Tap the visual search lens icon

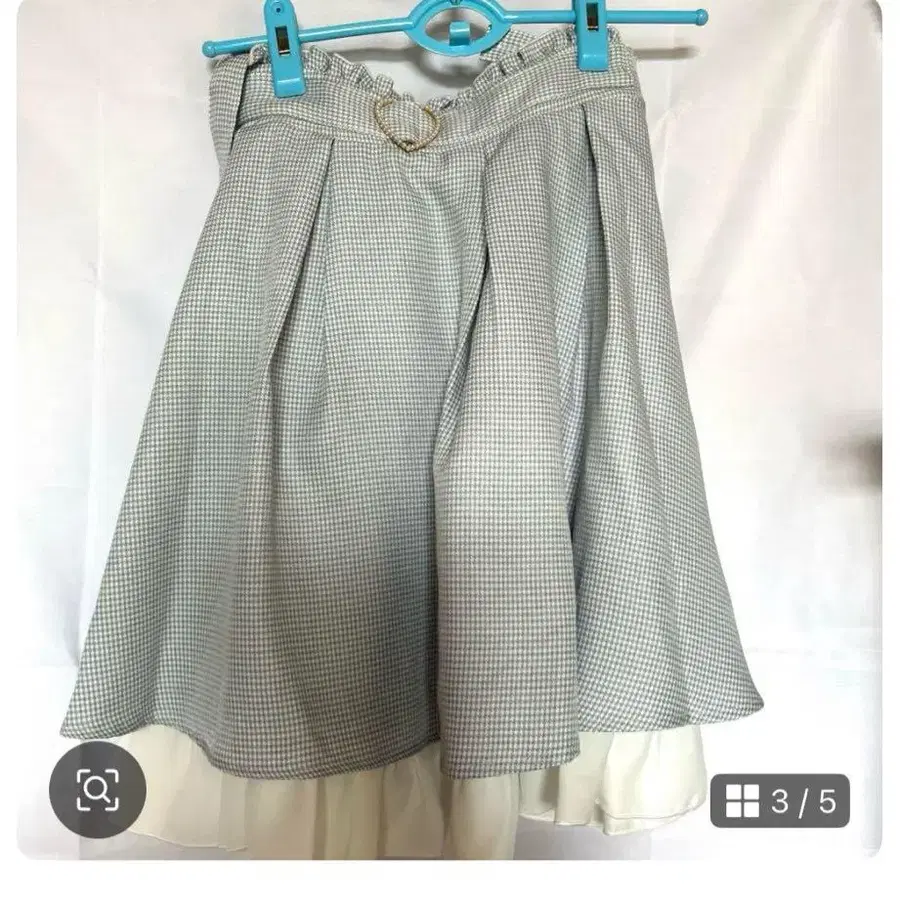[98, 789]
